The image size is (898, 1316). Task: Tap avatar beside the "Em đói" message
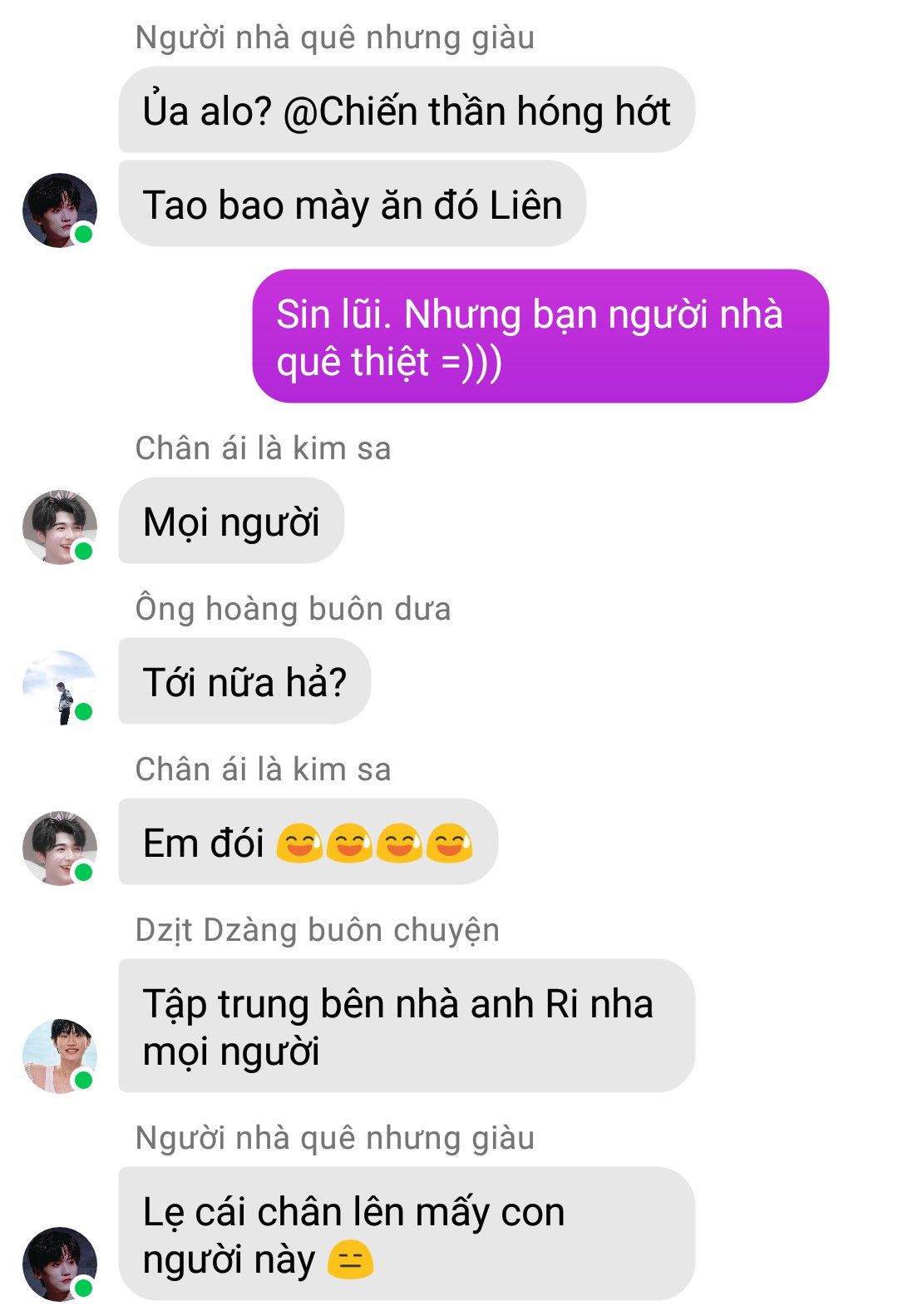point(59,848)
